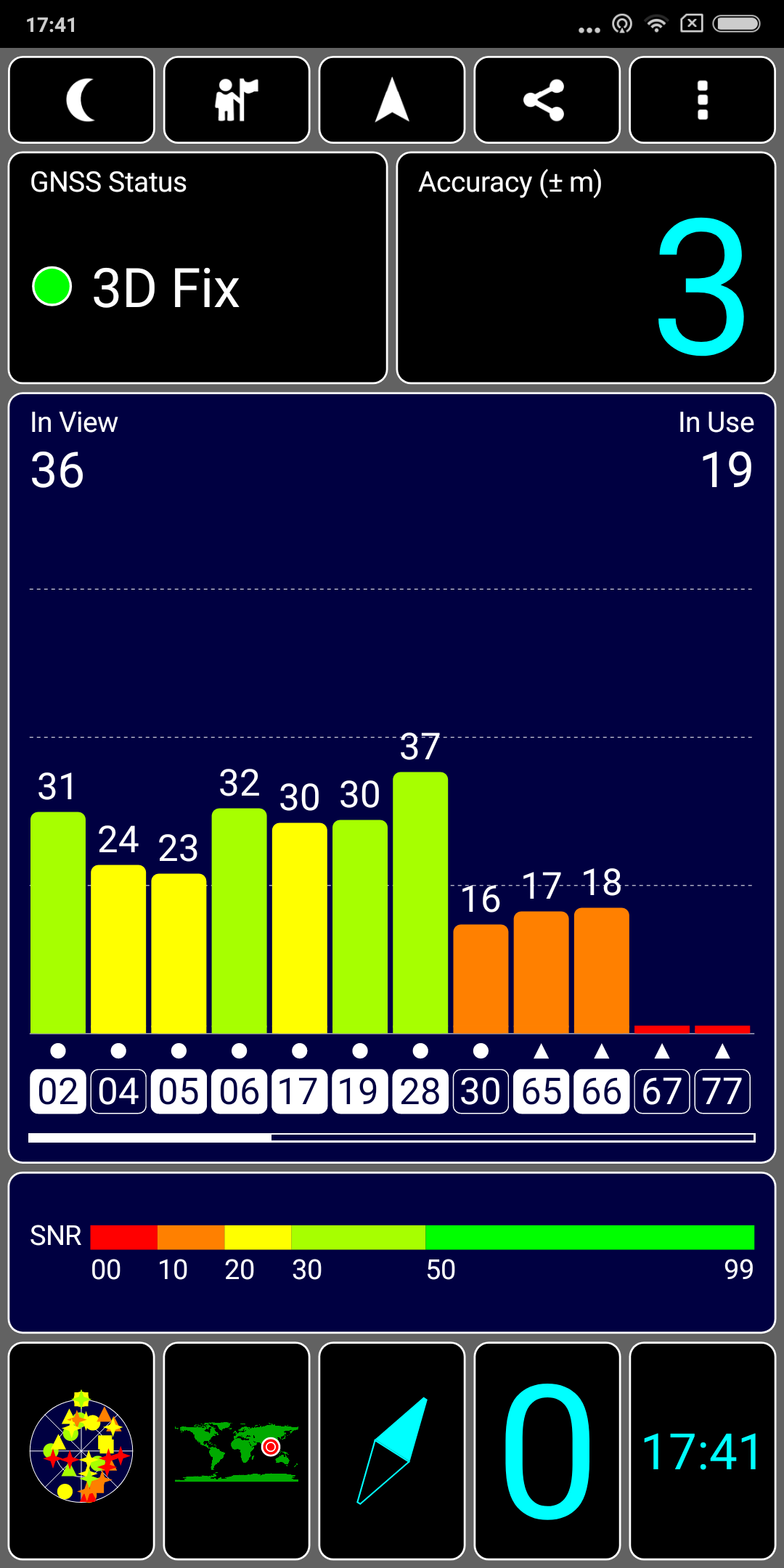Share the current location
This screenshot has height=1568, width=784.
point(547,100)
